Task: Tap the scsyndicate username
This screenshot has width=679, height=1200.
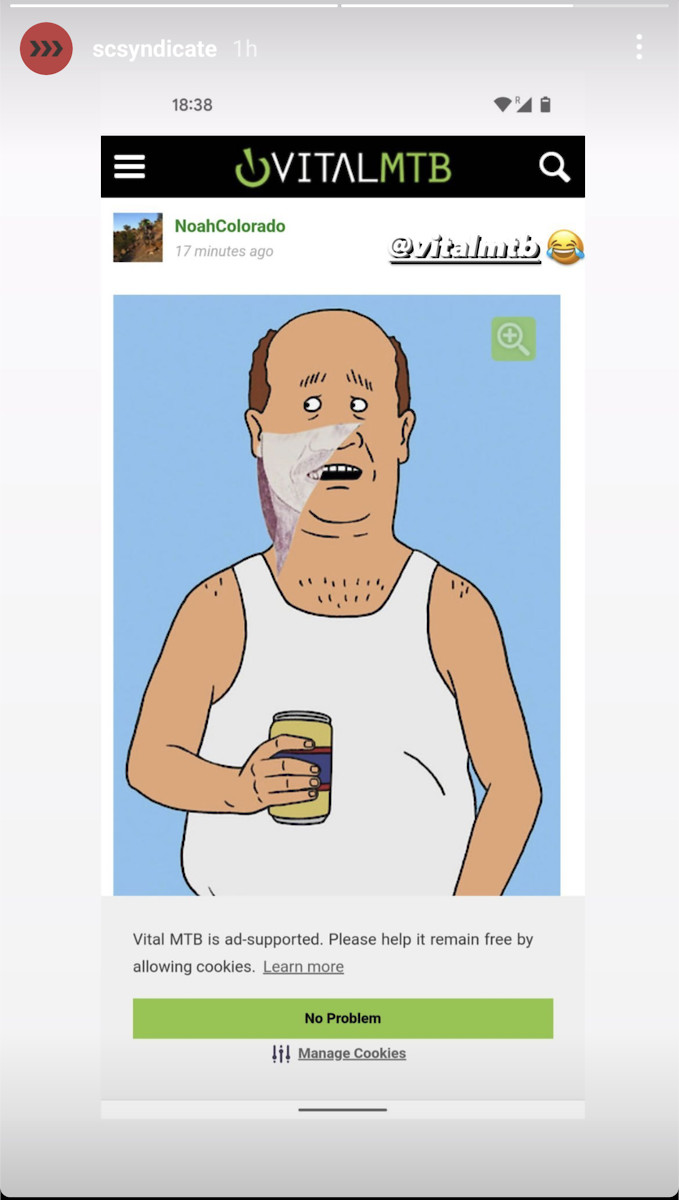Action: [x=154, y=49]
